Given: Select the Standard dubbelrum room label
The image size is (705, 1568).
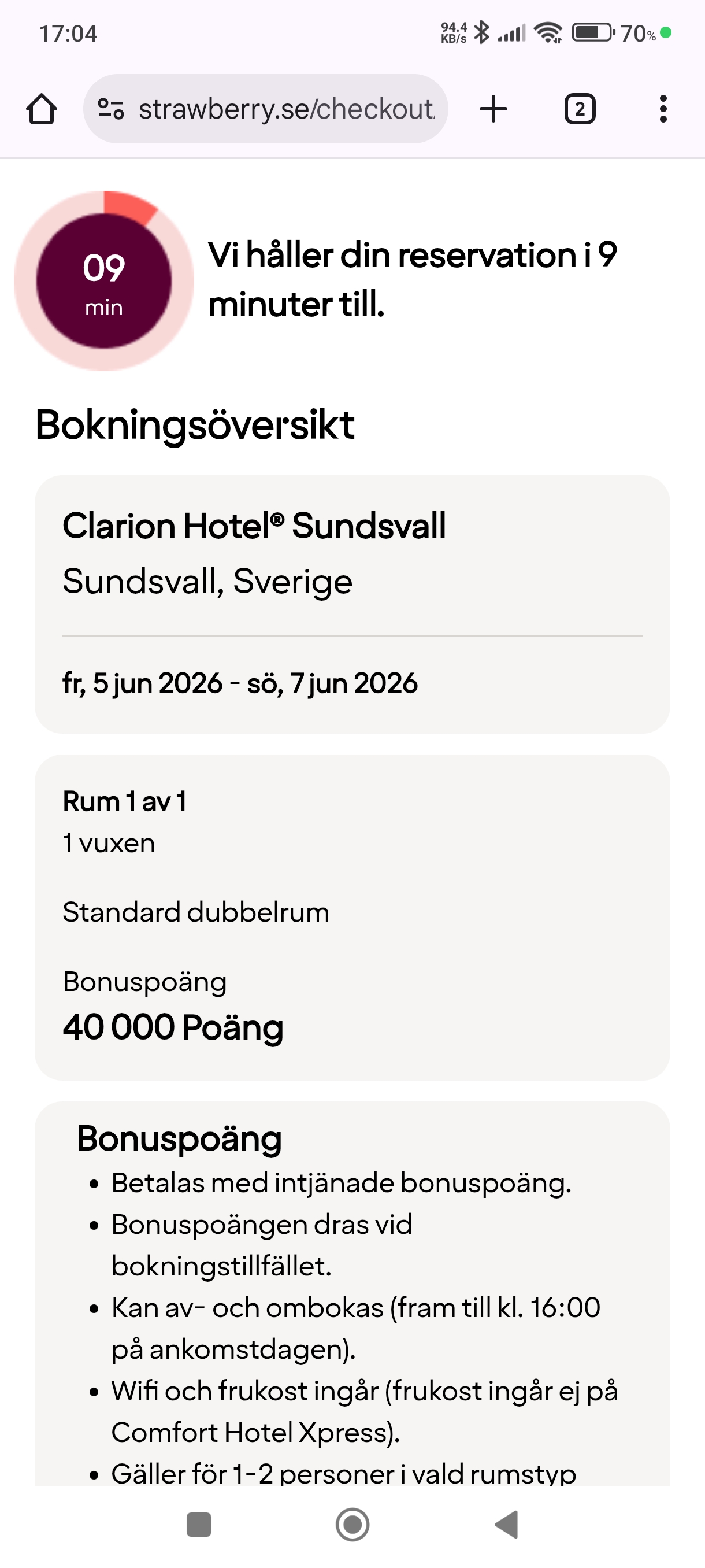Looking at the screenshot, I should pos(196,912).
